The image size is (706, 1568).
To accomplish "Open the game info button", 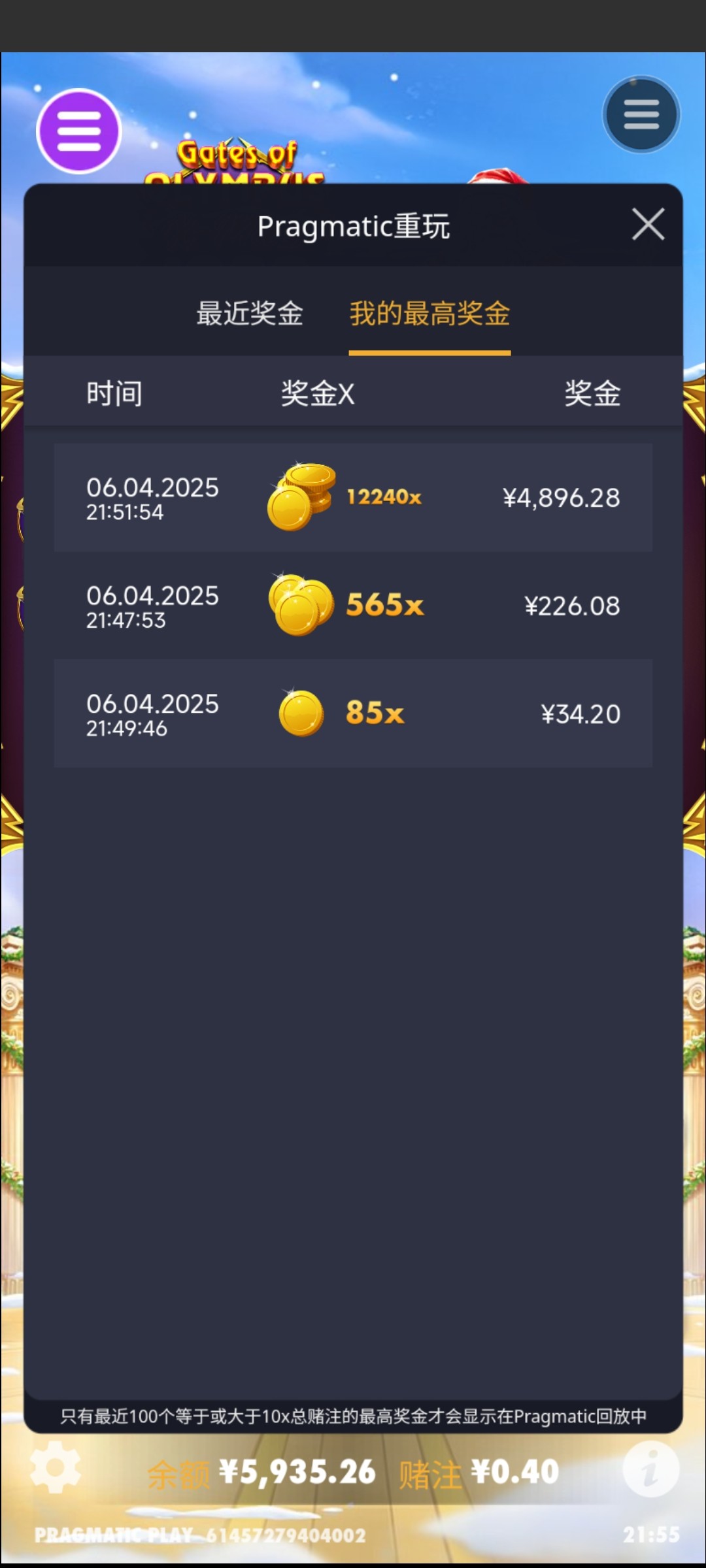I will click(x=650, y=1469).
